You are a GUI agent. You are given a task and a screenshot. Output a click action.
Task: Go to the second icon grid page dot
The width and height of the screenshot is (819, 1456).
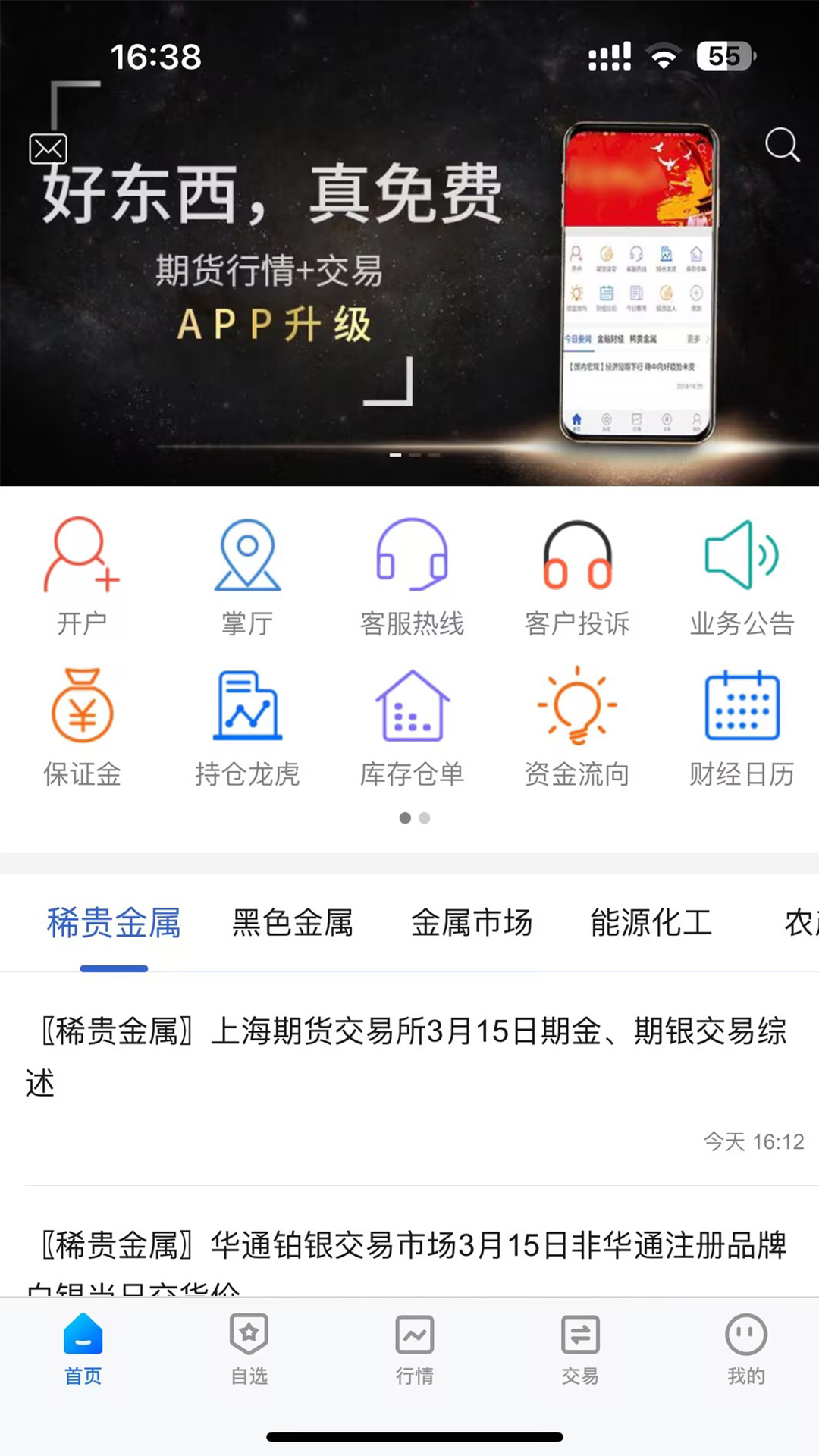click(x=425, y=818)
